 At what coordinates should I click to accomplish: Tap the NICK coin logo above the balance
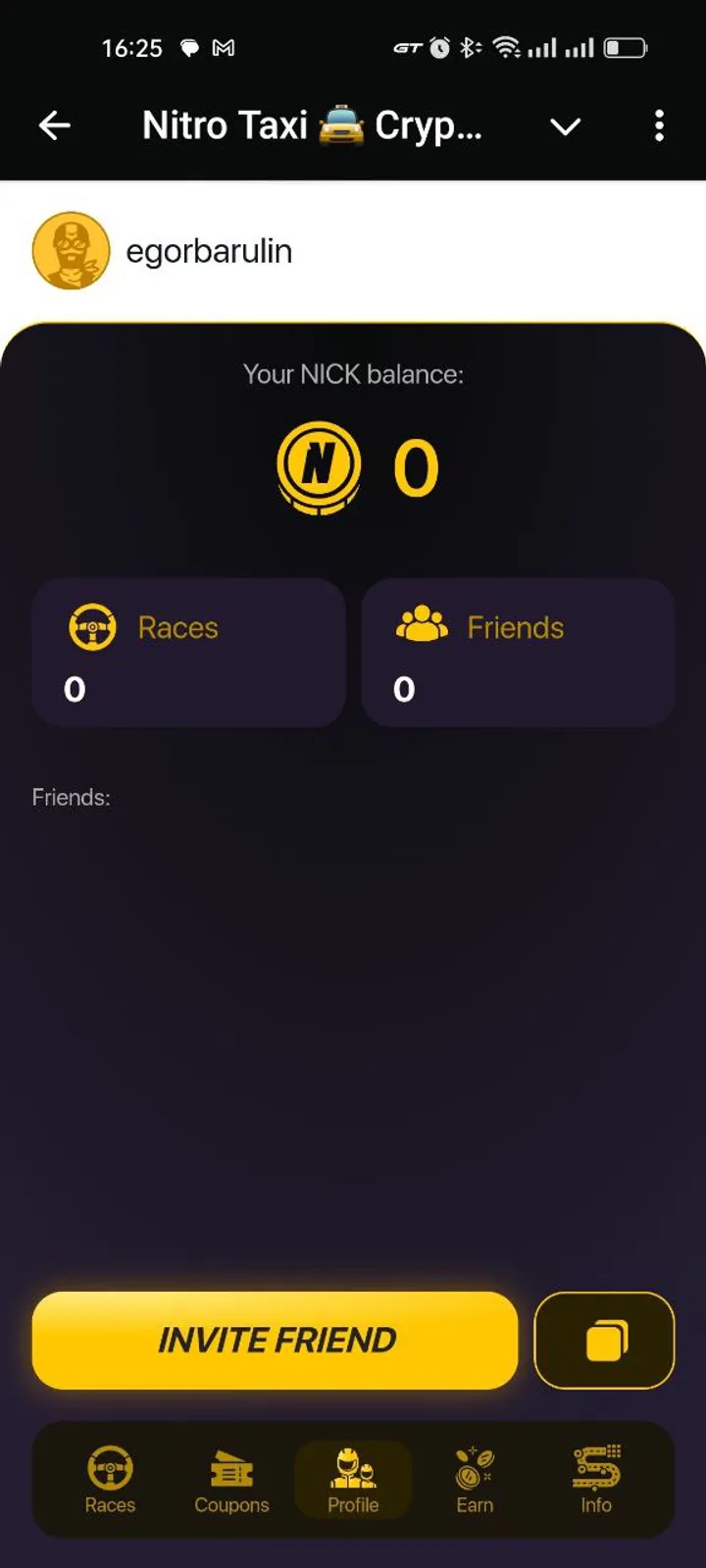click(x=319, y=465)
